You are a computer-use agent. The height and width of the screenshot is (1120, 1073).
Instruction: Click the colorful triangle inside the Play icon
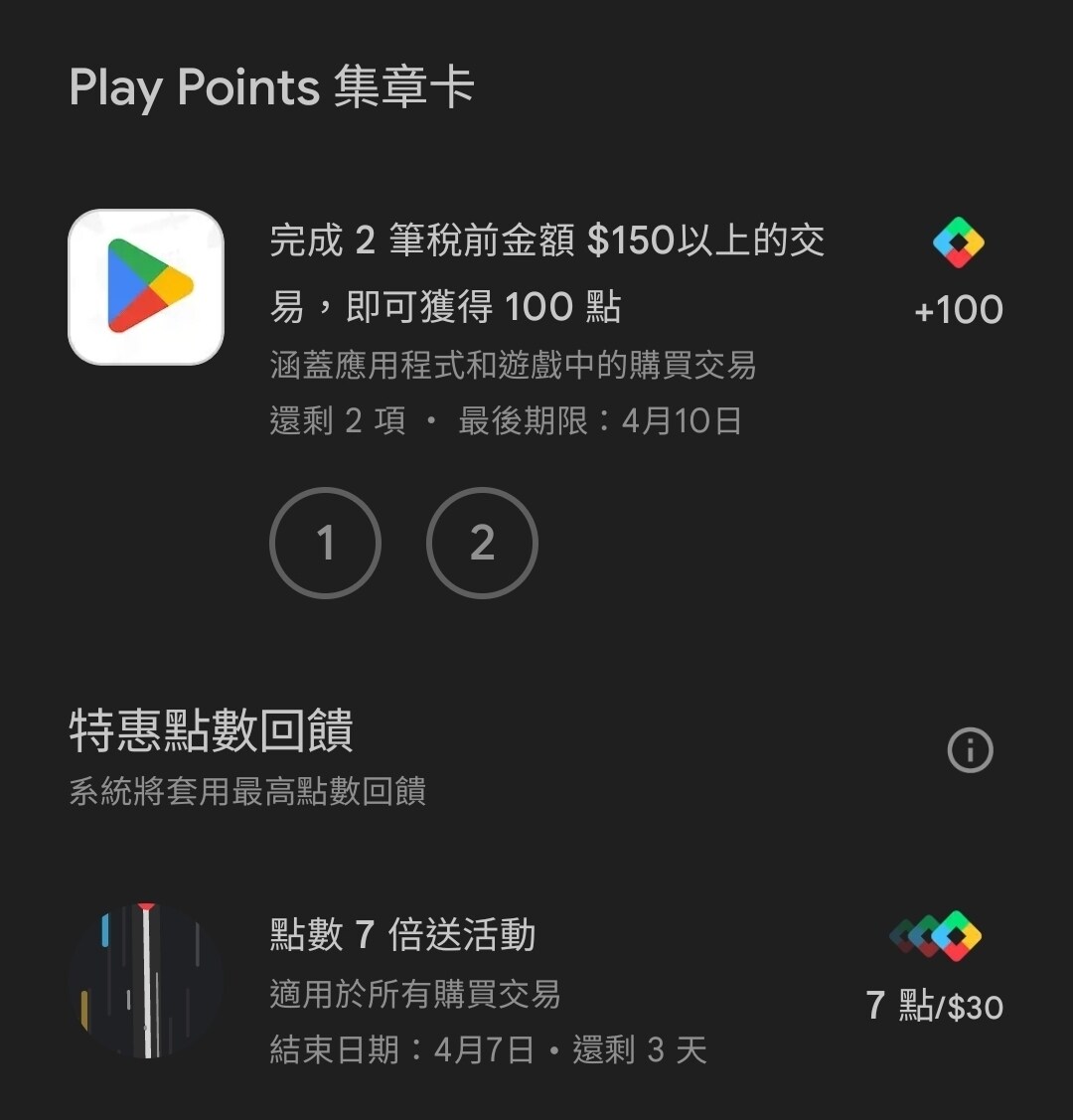149,285
